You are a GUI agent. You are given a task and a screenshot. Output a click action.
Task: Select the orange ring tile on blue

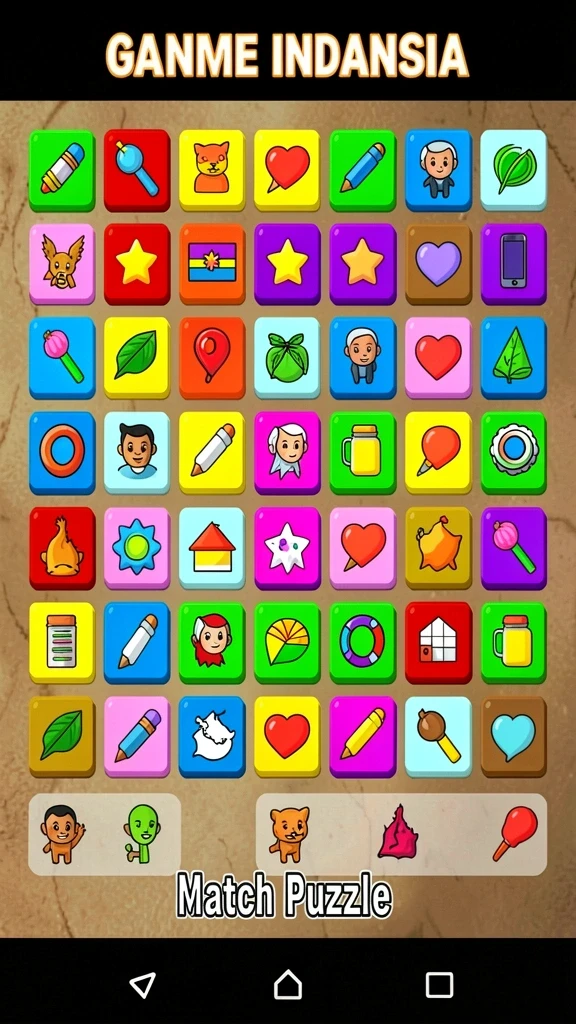coord(62,452)
